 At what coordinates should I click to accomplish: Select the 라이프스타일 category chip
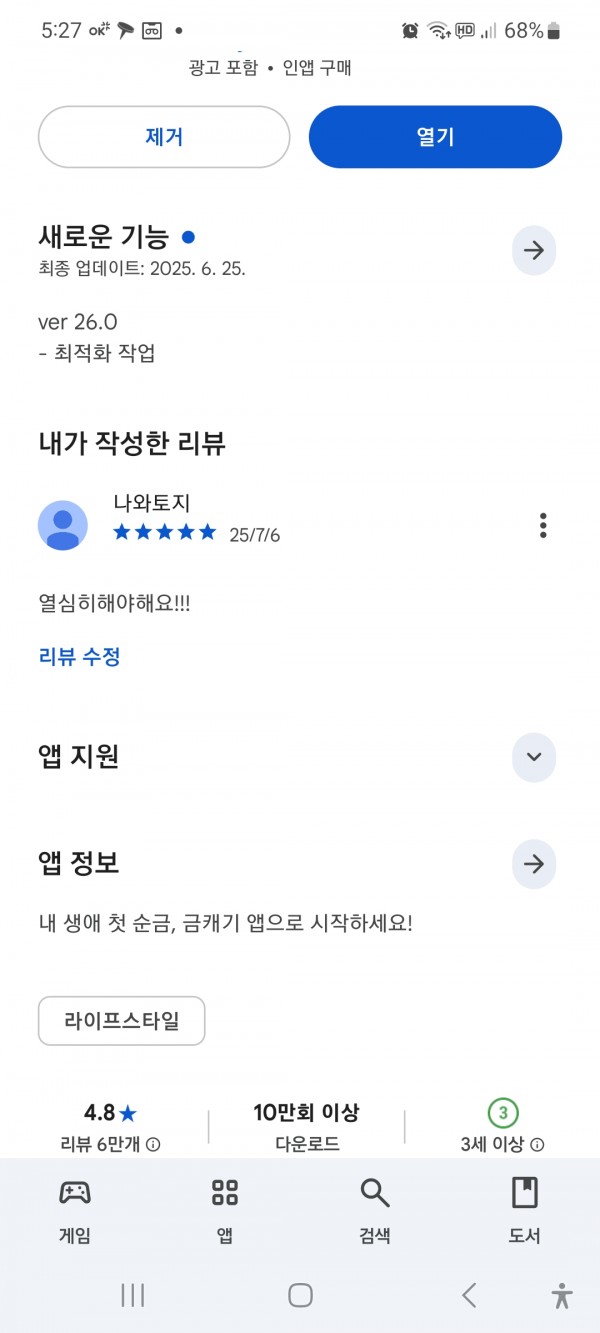click(x=122, y=1021)
